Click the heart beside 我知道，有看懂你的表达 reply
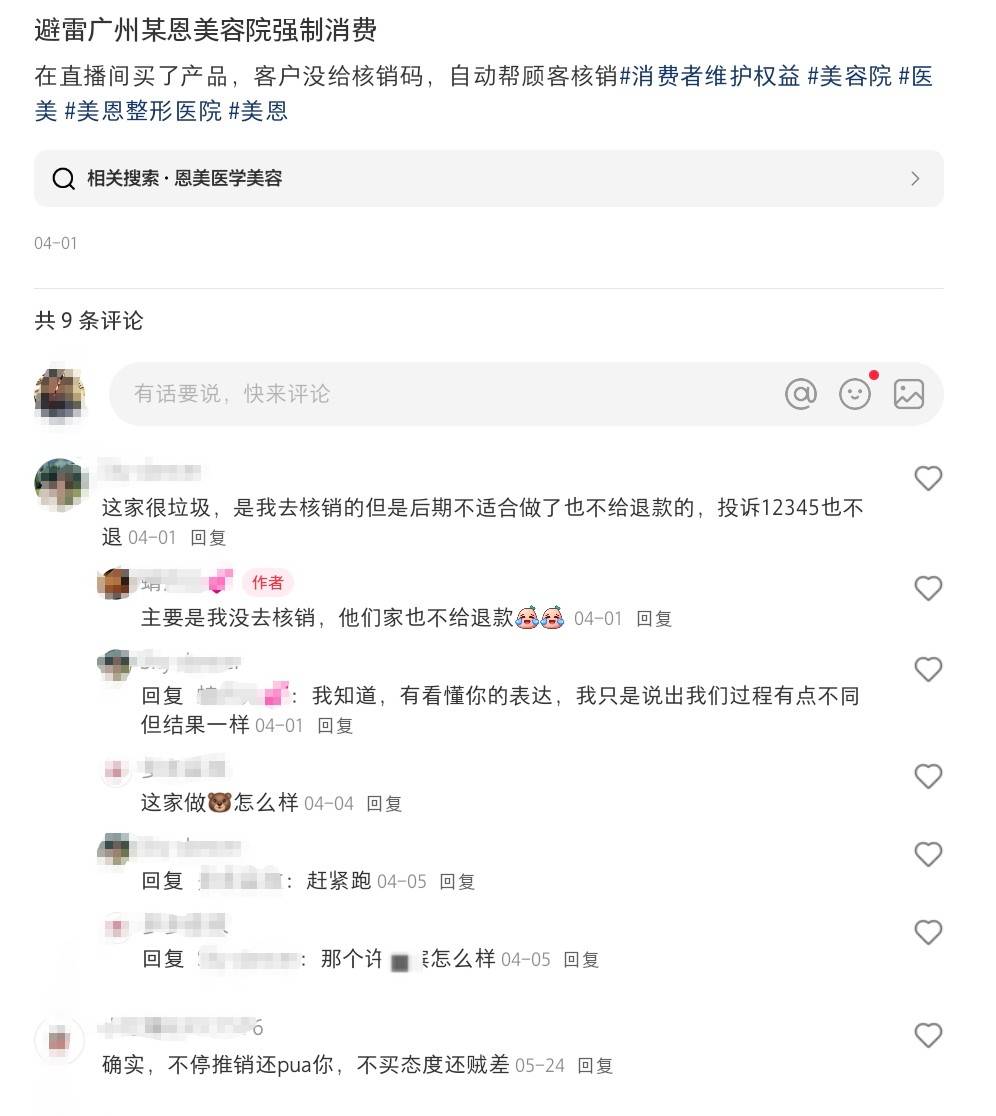 929,669
